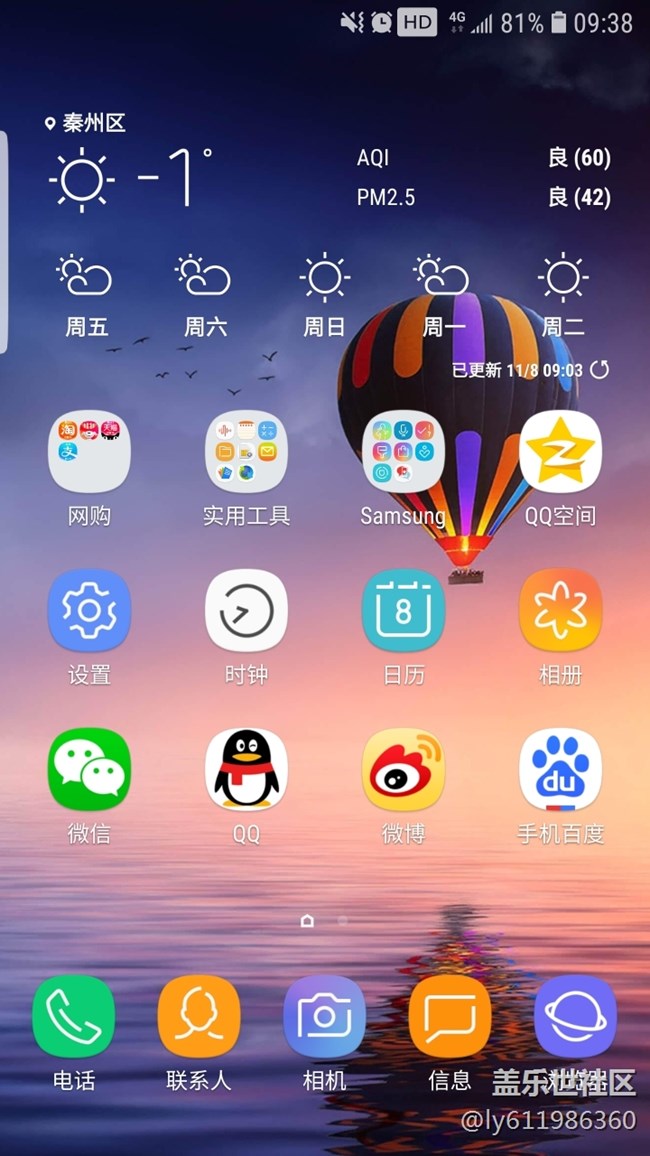Open the Samsung folder
The width and height of the screenshot is (650, 1156).
[403, 452]
